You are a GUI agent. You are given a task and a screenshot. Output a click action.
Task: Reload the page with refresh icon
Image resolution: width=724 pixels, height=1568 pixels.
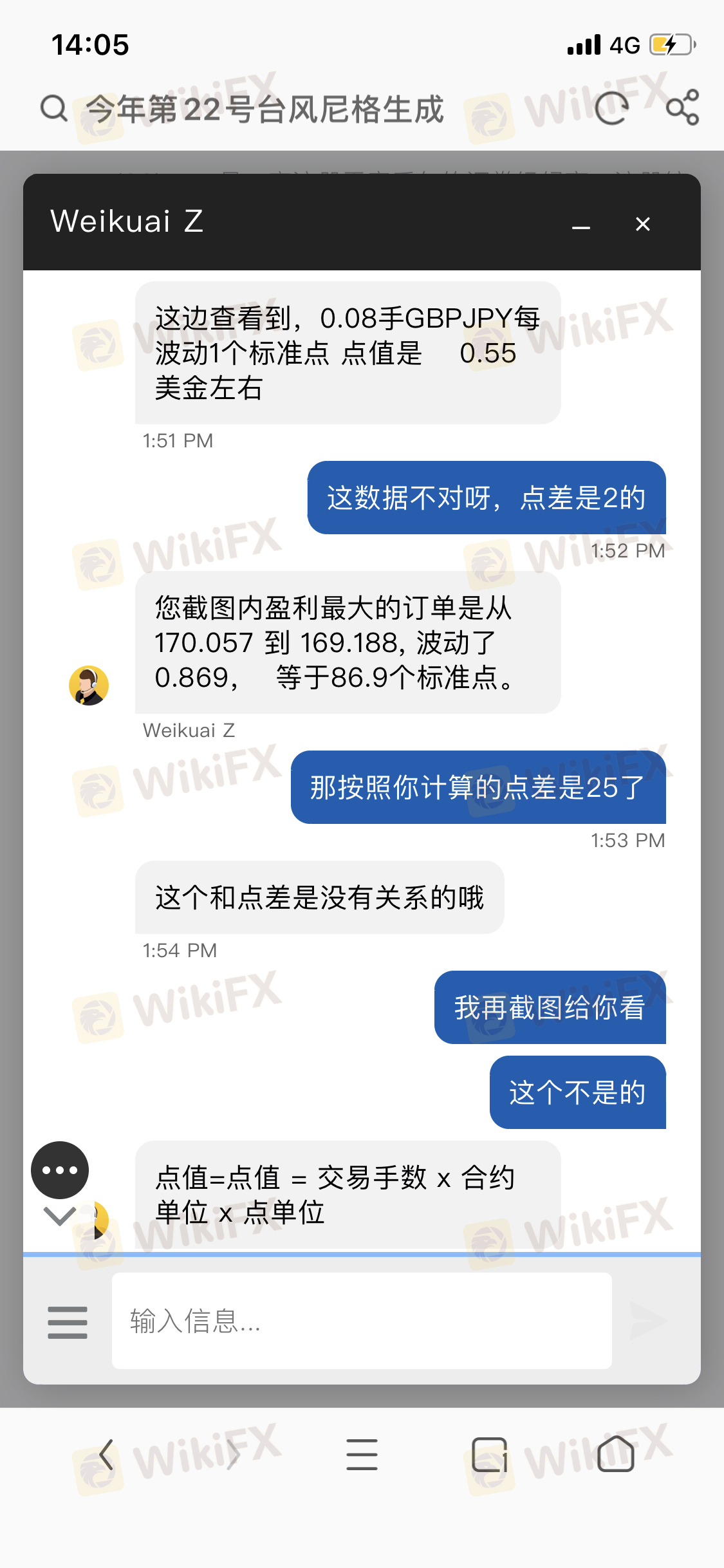(x=611, y=107)
